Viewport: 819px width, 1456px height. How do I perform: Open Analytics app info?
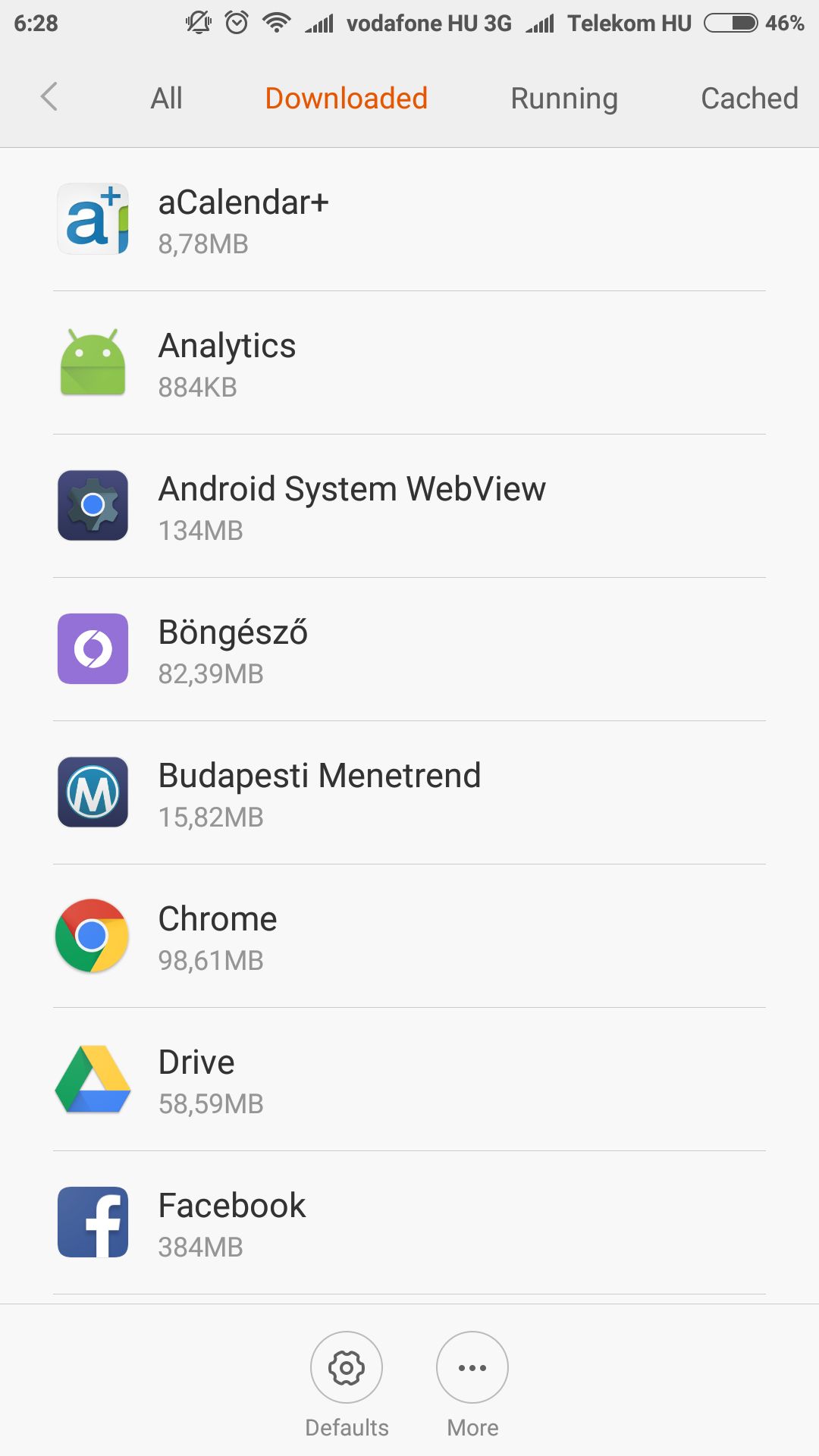point(409,363)
